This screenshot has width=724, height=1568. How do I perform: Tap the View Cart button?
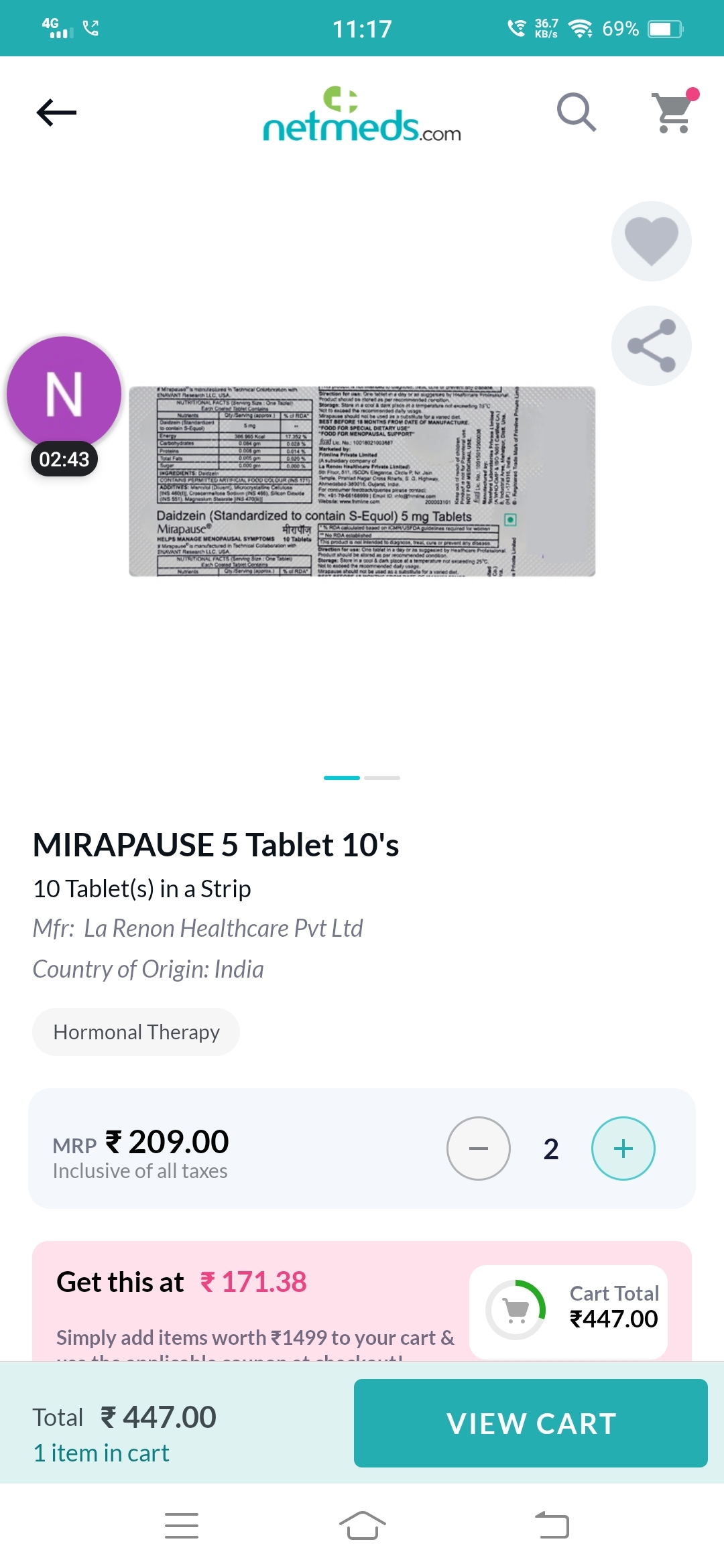pos(531,1423)
